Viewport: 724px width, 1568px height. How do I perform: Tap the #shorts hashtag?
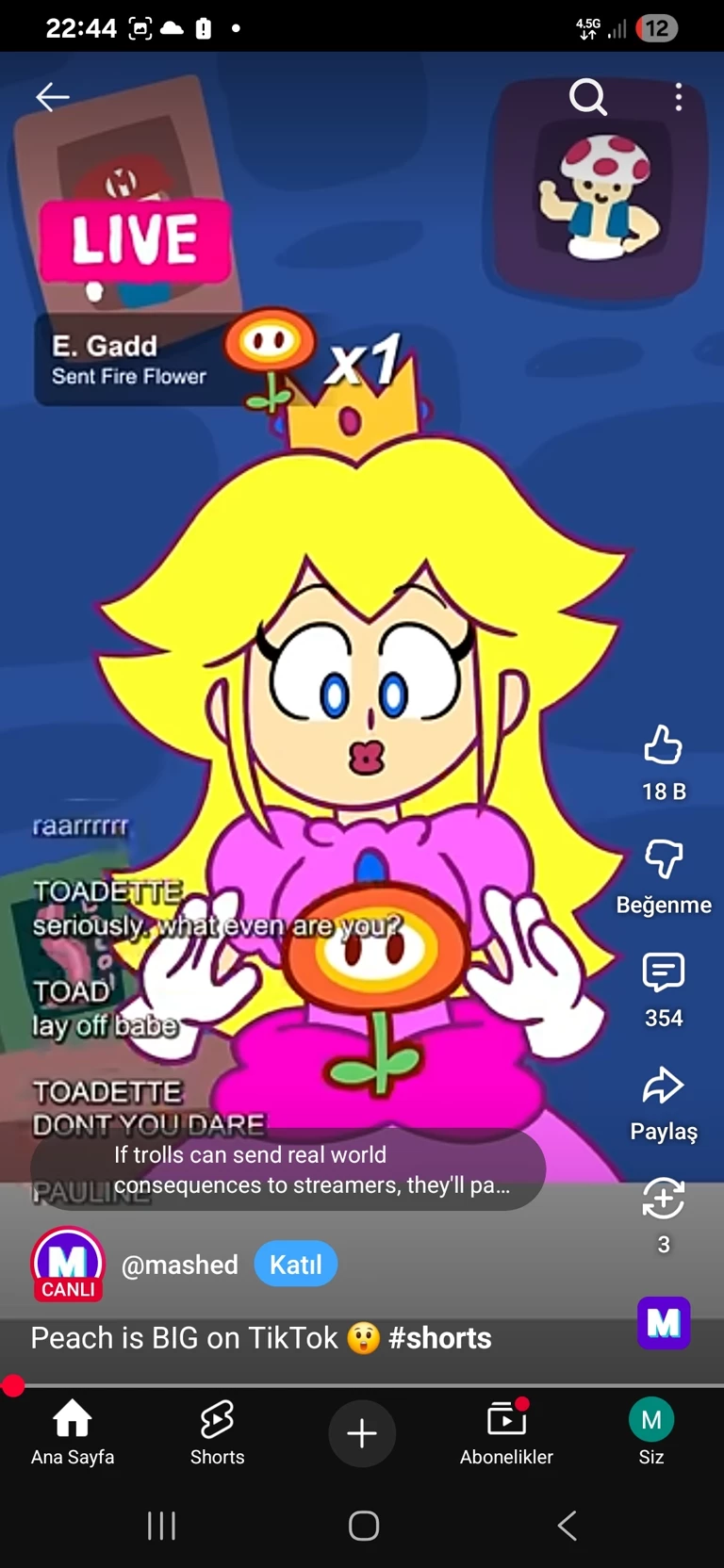[439, 1338]
